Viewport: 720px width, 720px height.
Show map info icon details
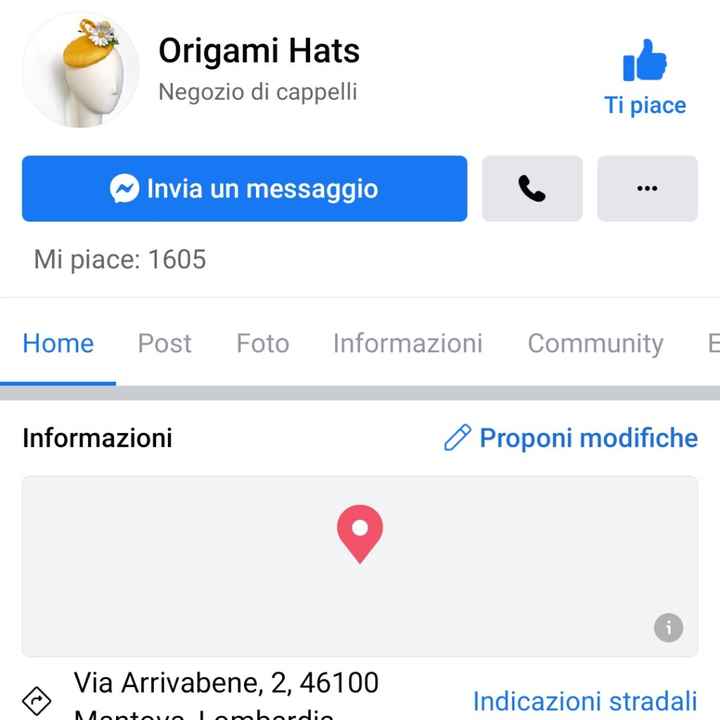pos(668,628)
